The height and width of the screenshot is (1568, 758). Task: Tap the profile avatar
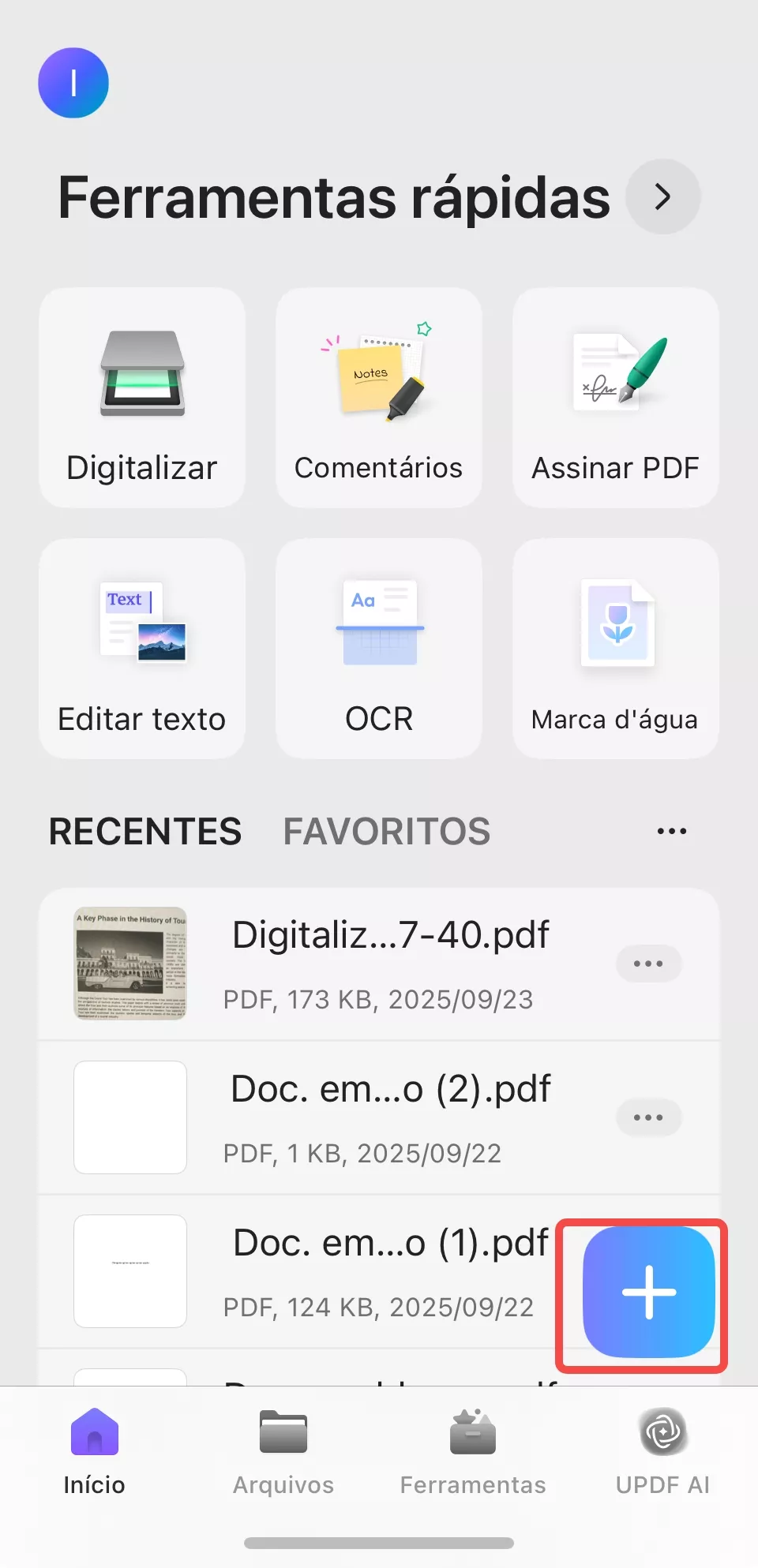[73, 82]
